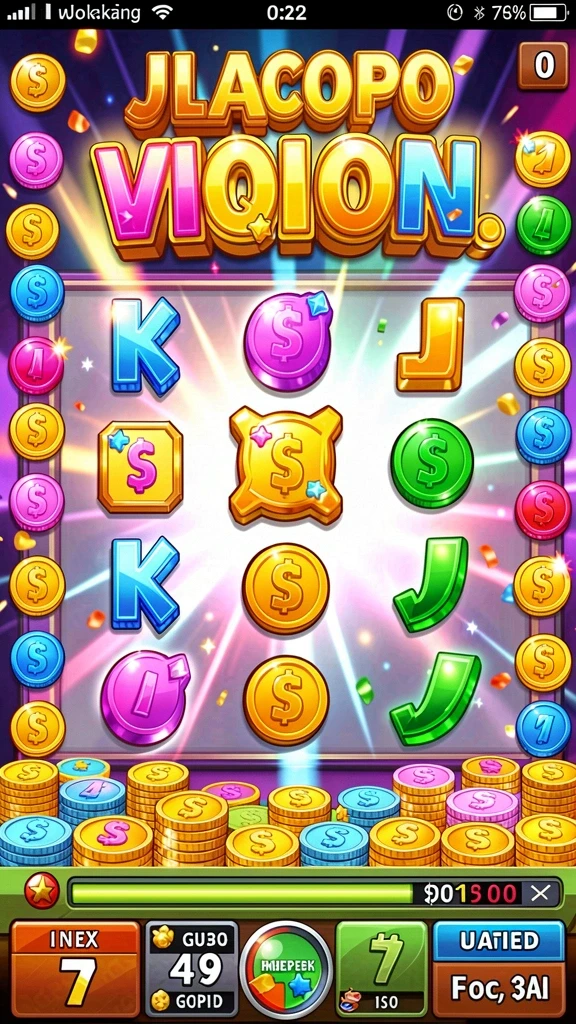Screen dimensions: 576x1024
Task: Tap the green 7 ISO button
Action: [x=381, y=969]
